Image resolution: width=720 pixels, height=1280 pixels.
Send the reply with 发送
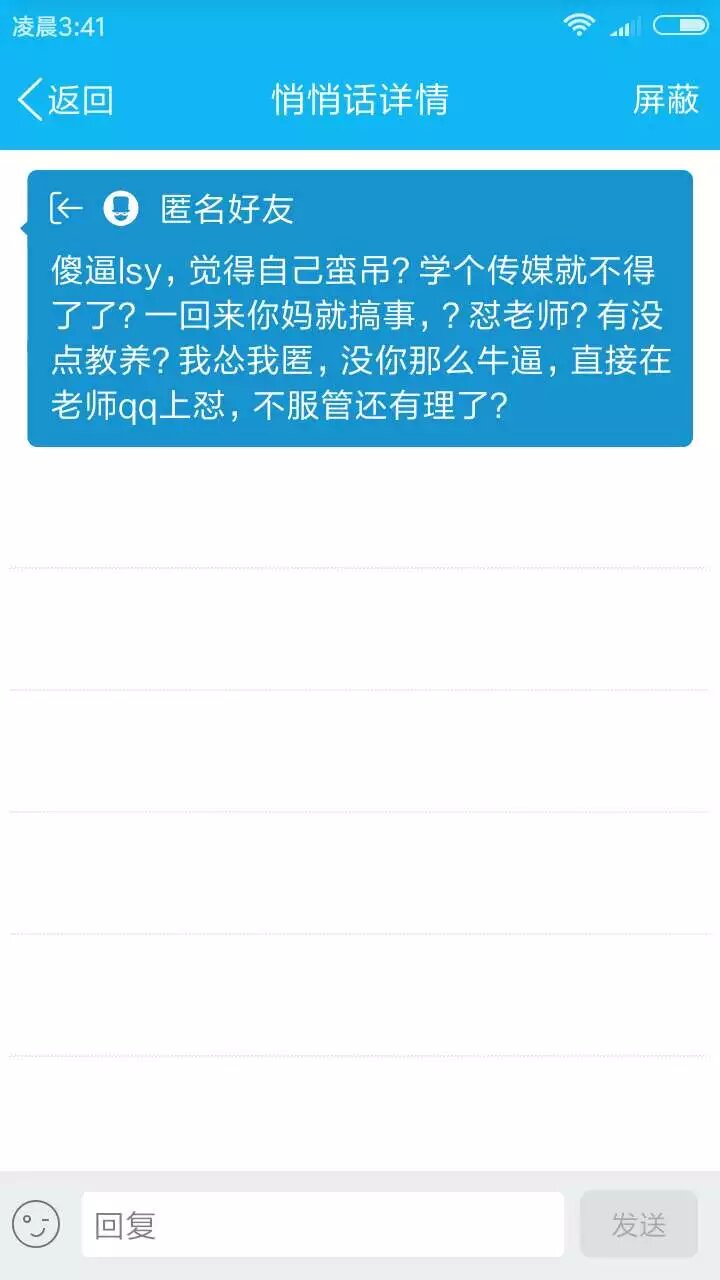tap(638, 1224)
